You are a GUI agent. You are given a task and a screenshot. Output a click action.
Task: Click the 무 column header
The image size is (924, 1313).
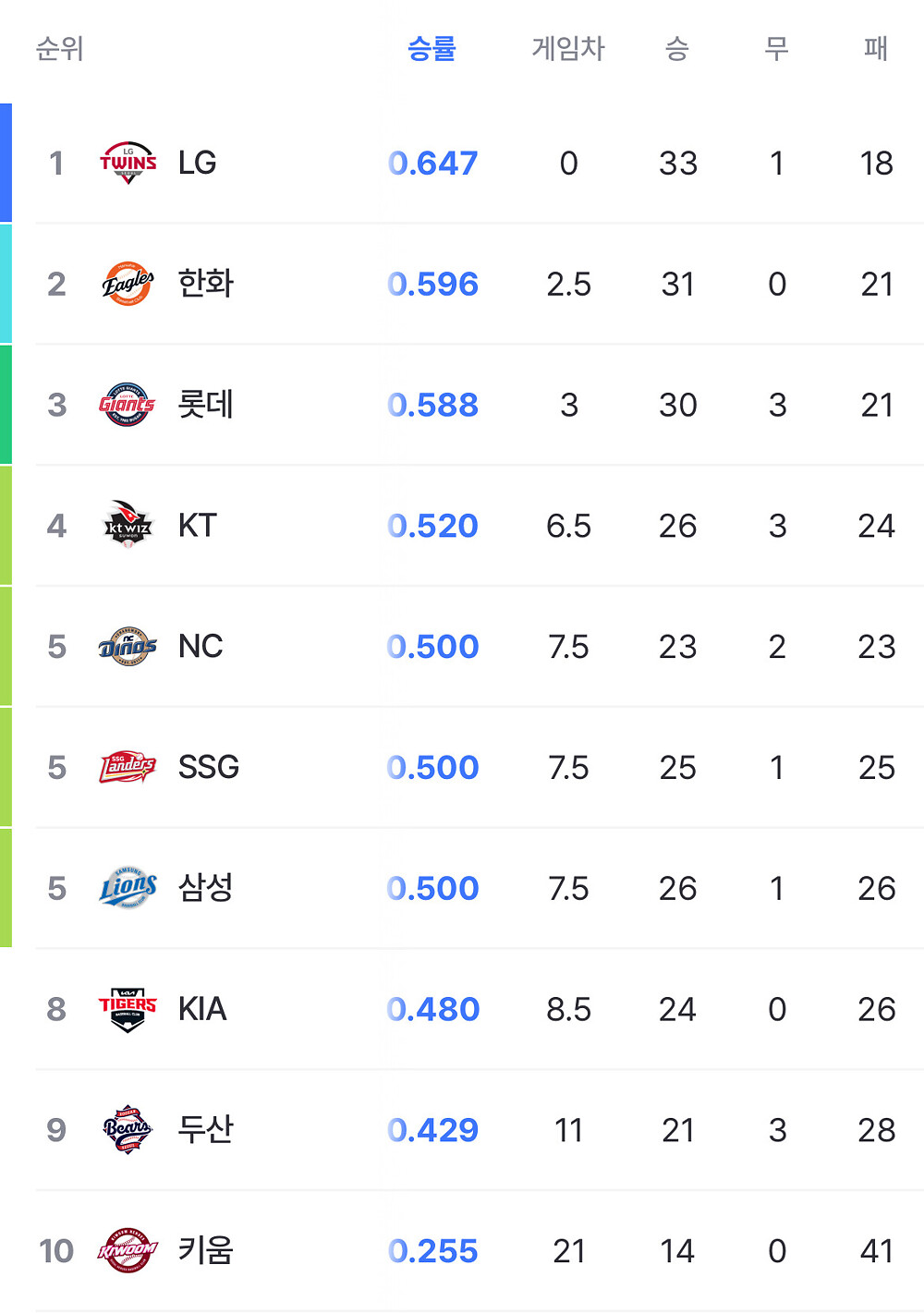click(x=777, y=49)
